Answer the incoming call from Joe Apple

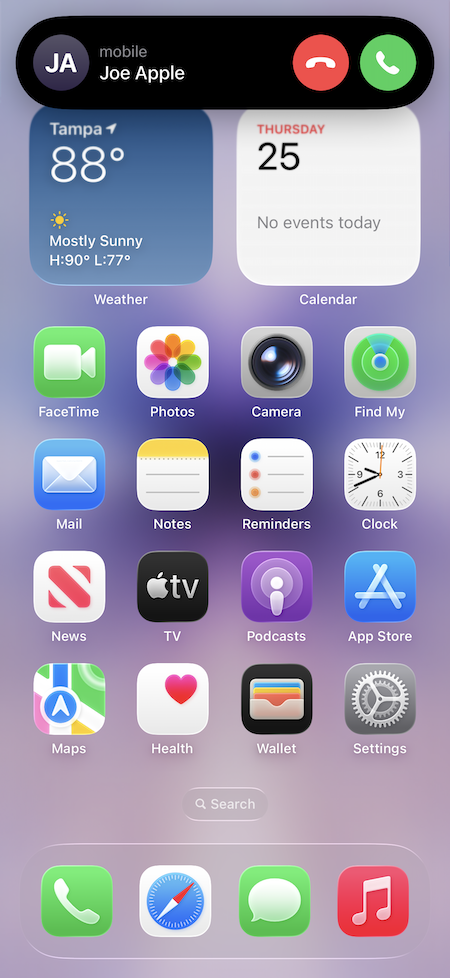[x=388, y=62]
